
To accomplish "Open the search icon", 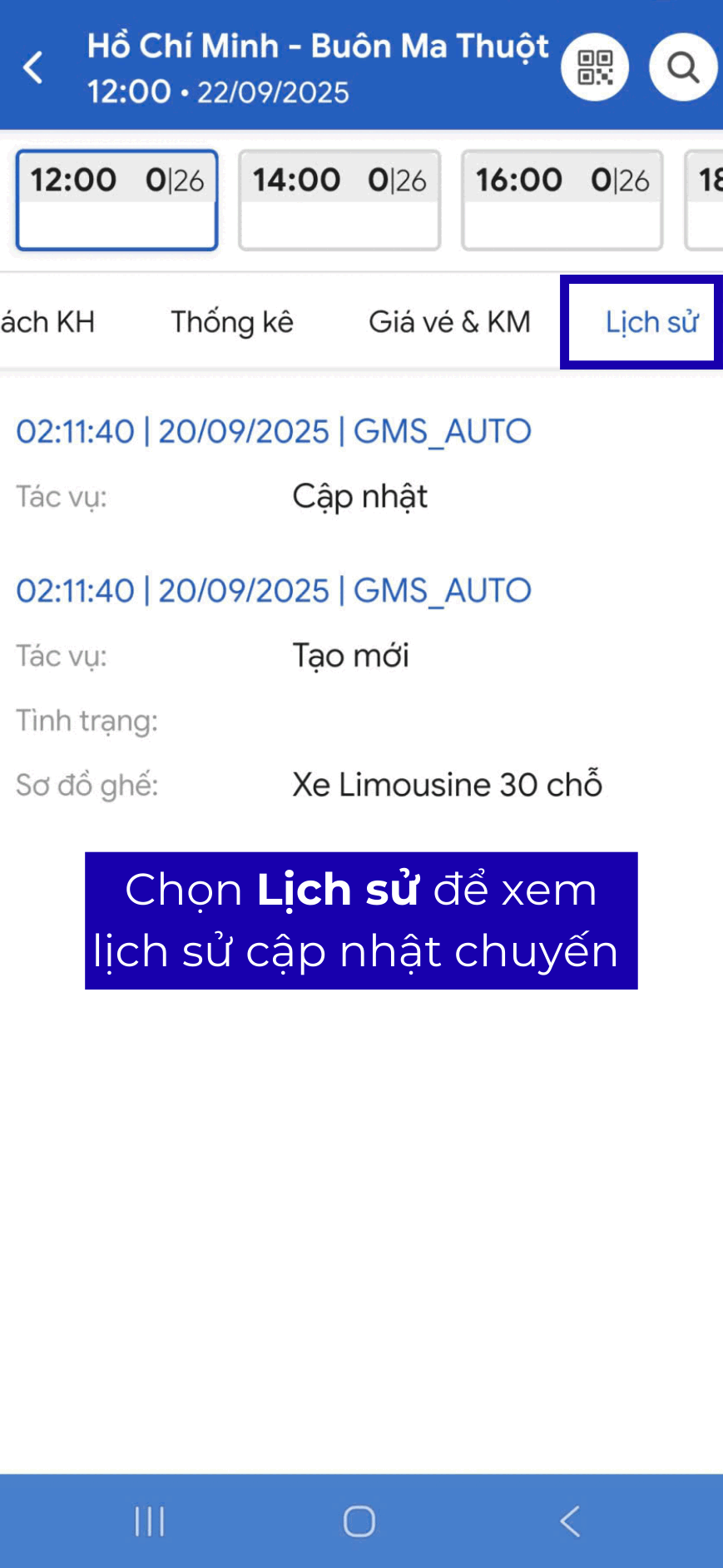I will click(683, 67).
